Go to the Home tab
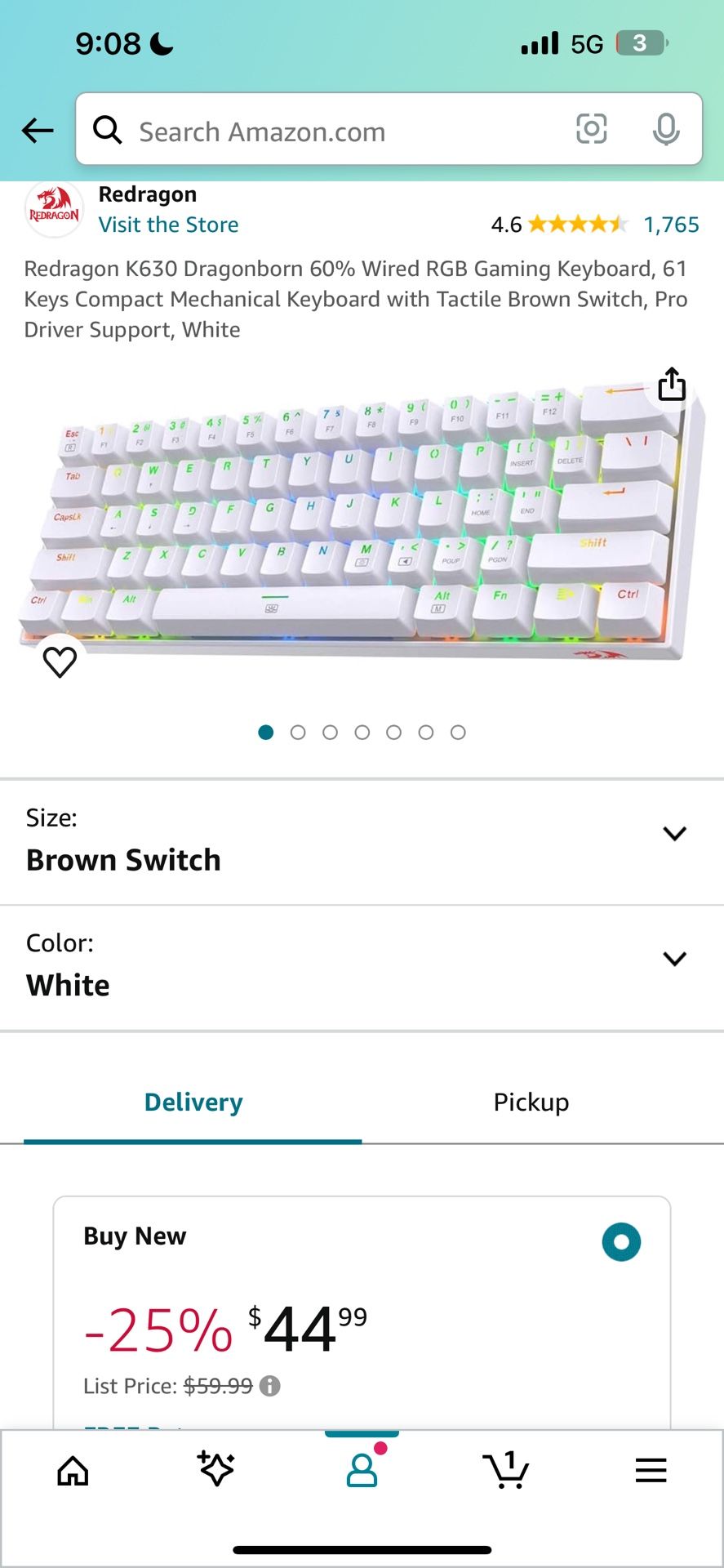This screenshot has width=724, height=1568. (x=73, y=1471)
